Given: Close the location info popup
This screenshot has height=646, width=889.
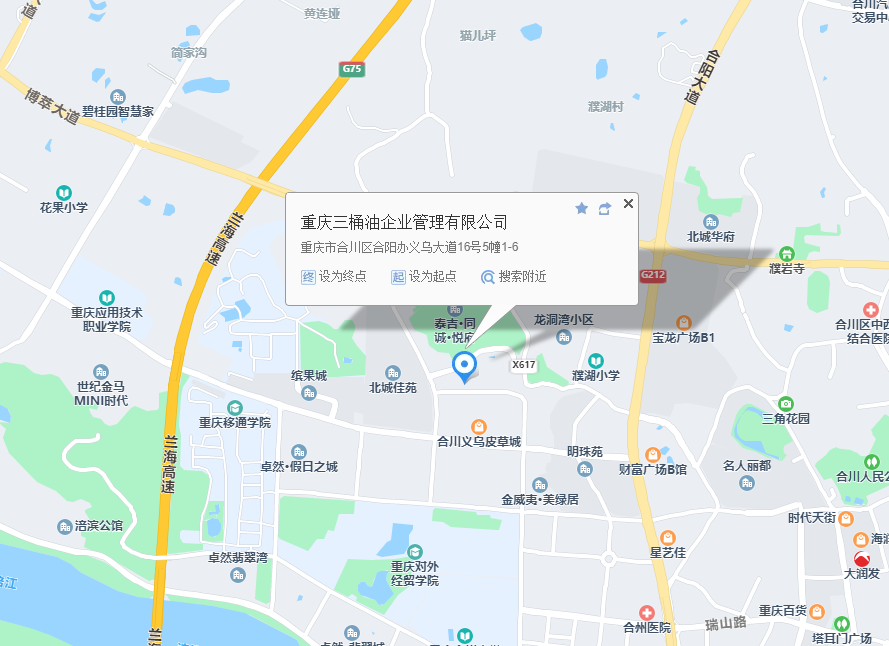Looking at the screenshot, I should click(x=628, y=203).
